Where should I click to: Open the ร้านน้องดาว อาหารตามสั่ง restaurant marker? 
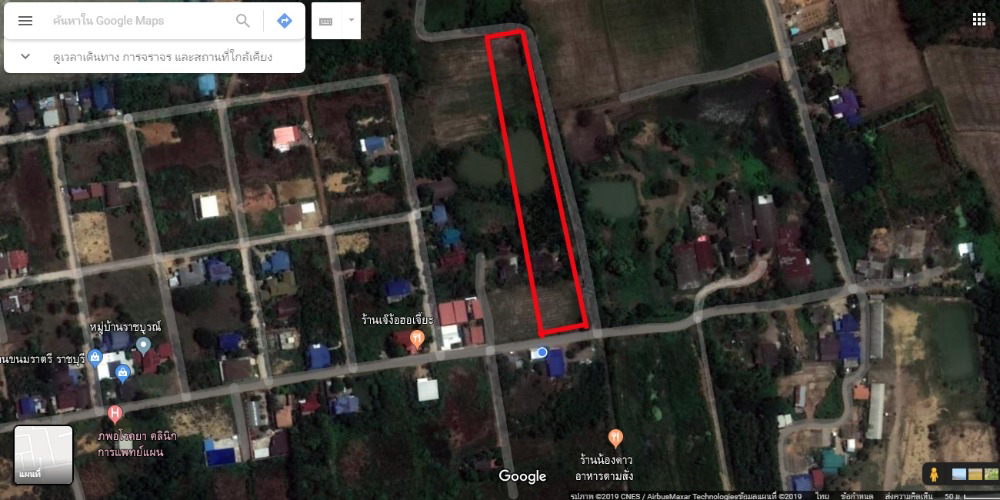615,438
